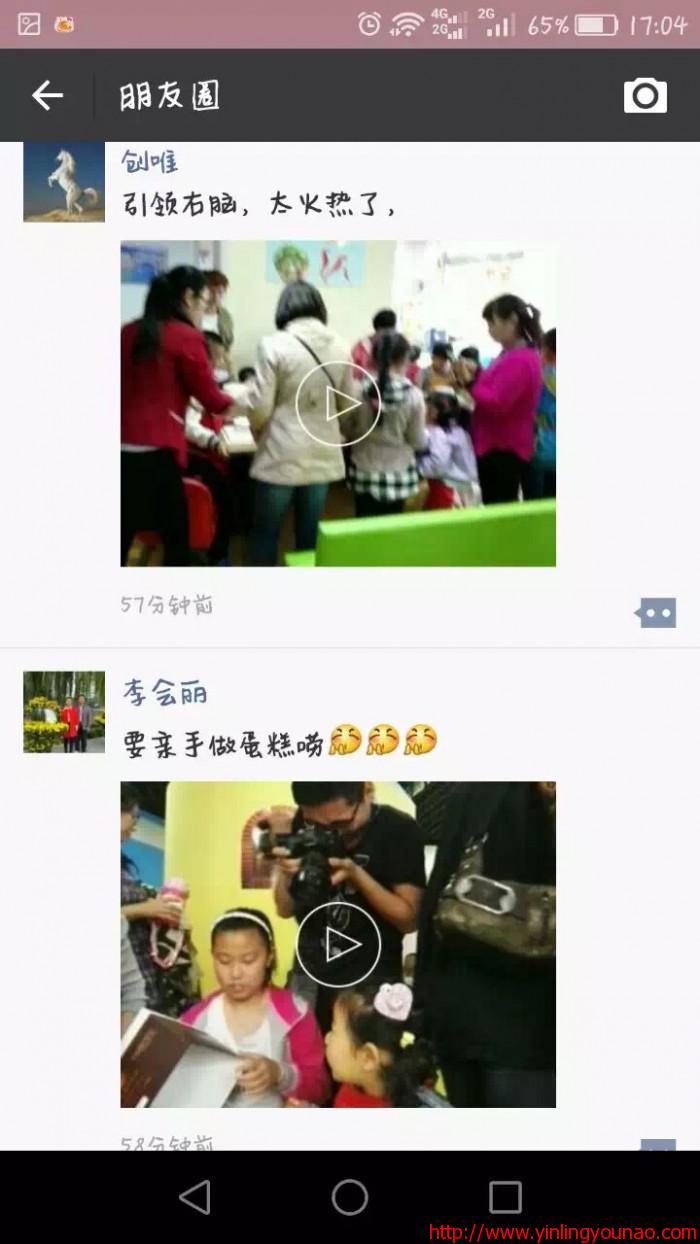Image resolution: width=700 pixels, height=1244 pixels.
Task: Open system recent apps
Action: click(505, 1197)
